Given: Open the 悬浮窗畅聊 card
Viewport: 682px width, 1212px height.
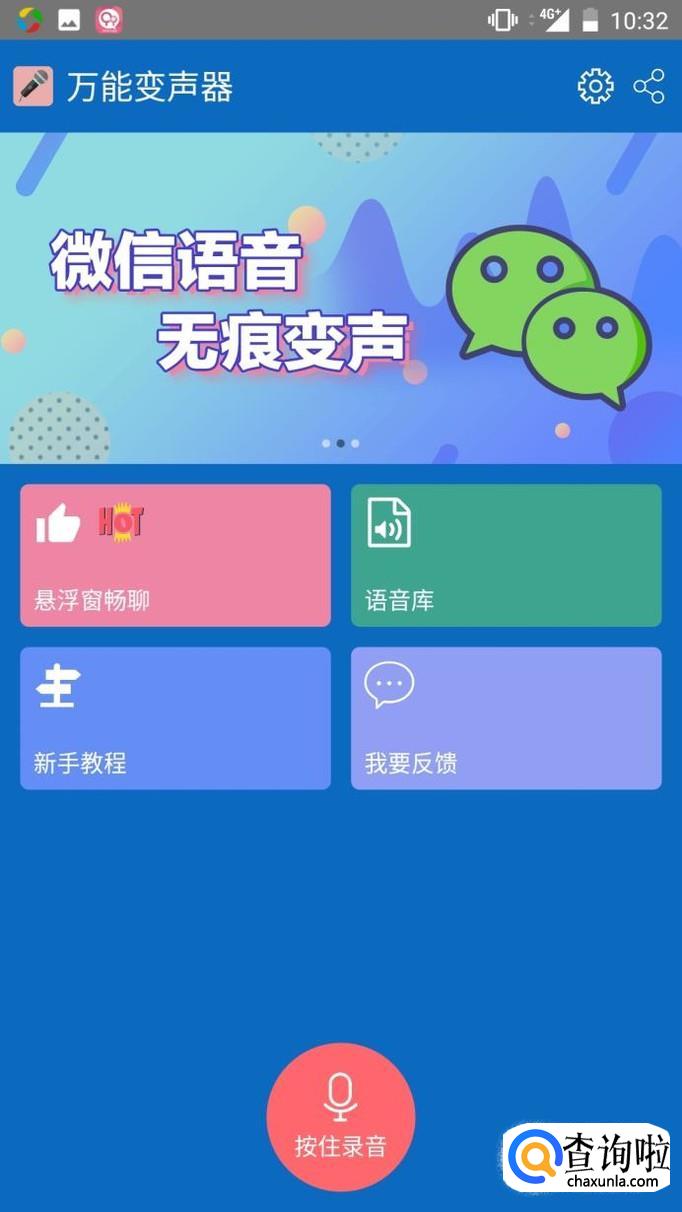Looking at the screenshot, I should (175, 556).
